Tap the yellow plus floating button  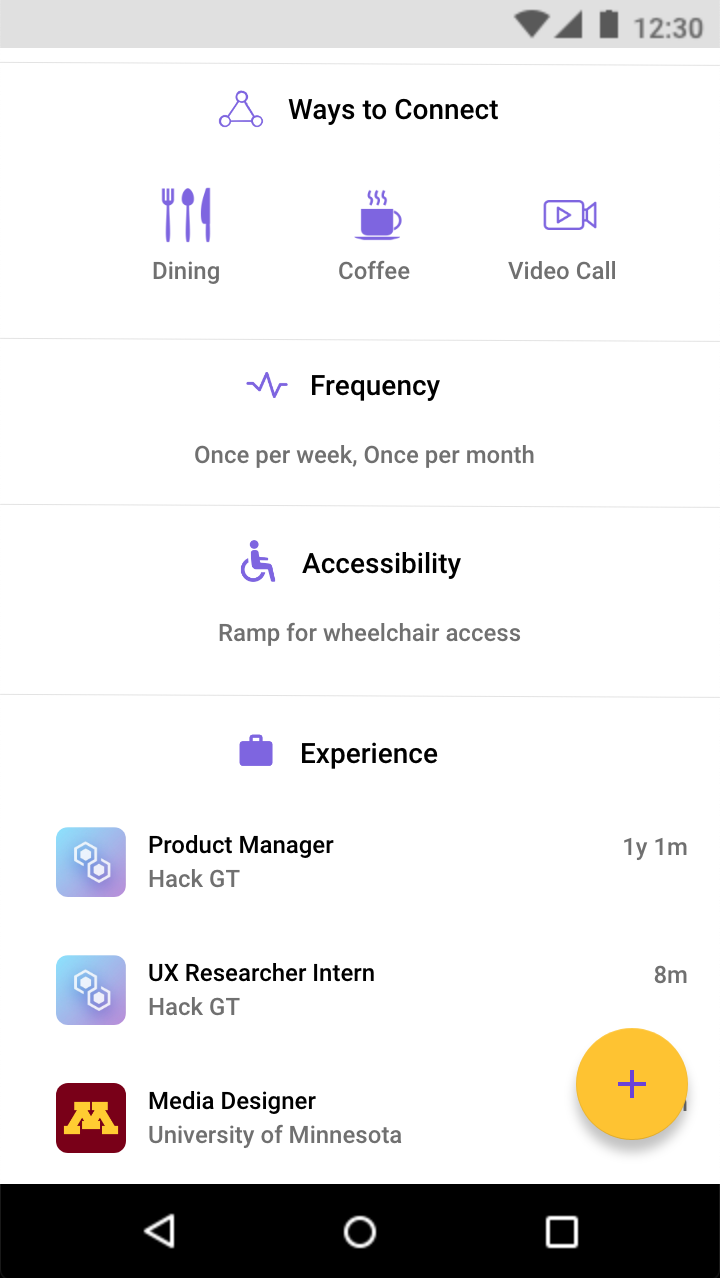point(632,1084)
